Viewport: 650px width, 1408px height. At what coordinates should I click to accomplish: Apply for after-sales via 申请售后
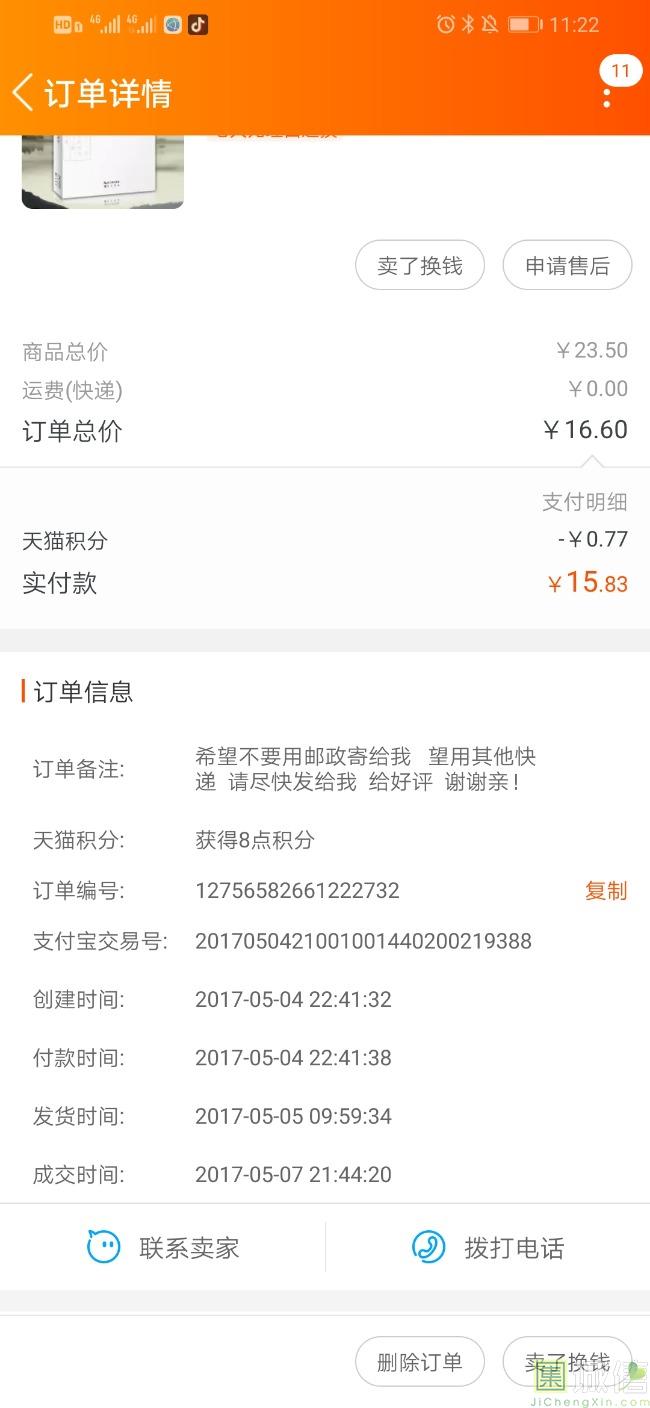(x=567, y=266)
